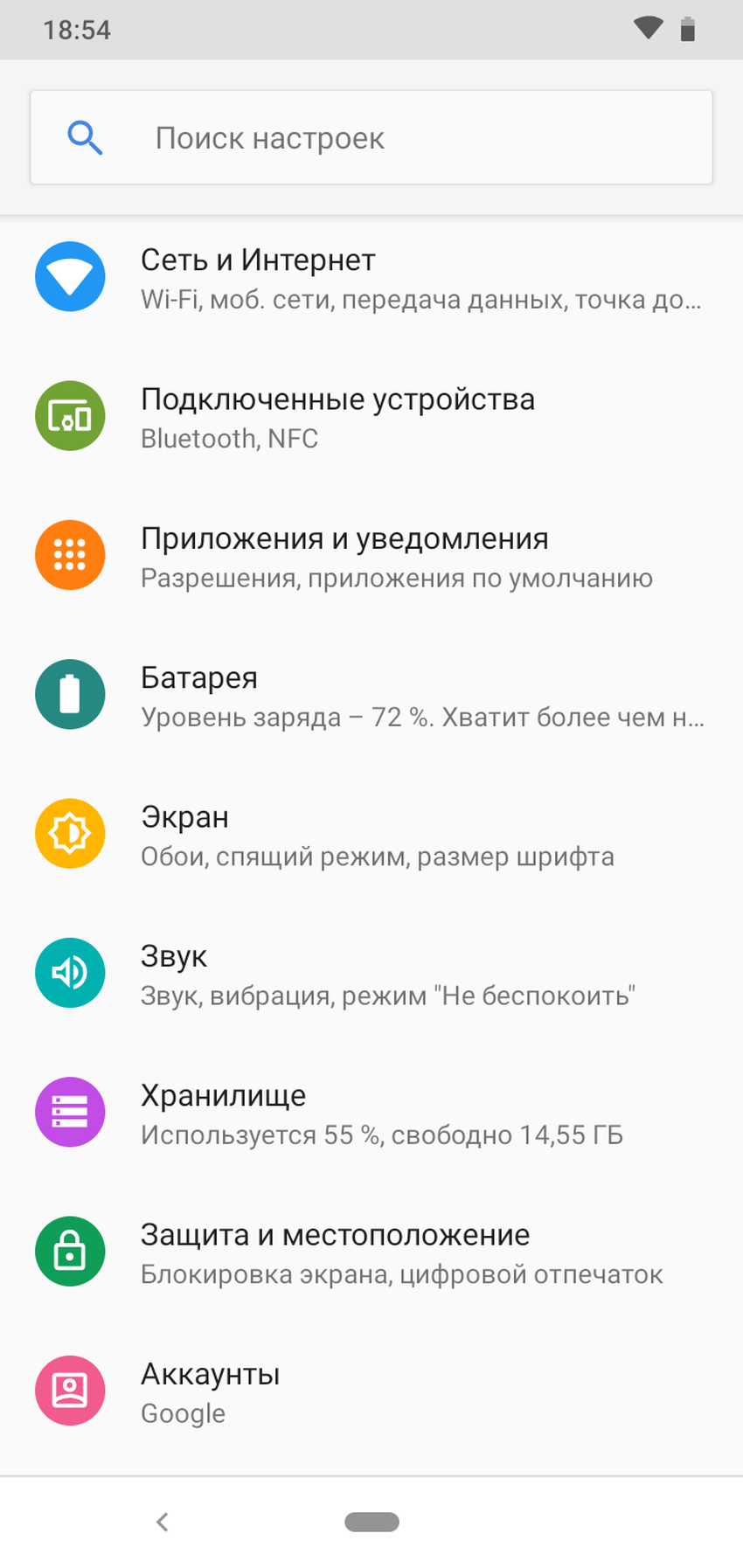
Task: View Хранилище details
Action: click(371, 1114)
